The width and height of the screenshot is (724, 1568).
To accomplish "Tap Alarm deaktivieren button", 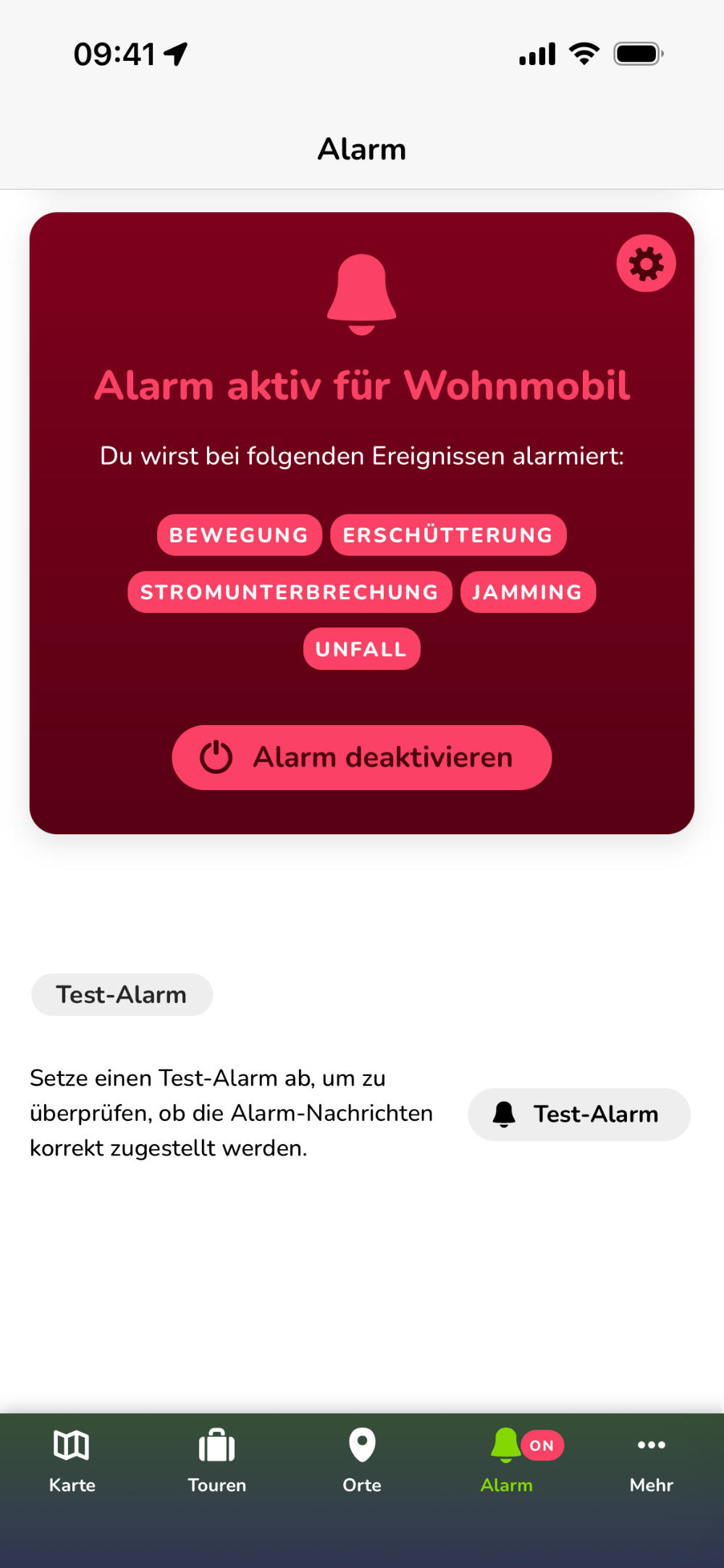I will pos(361,757).
